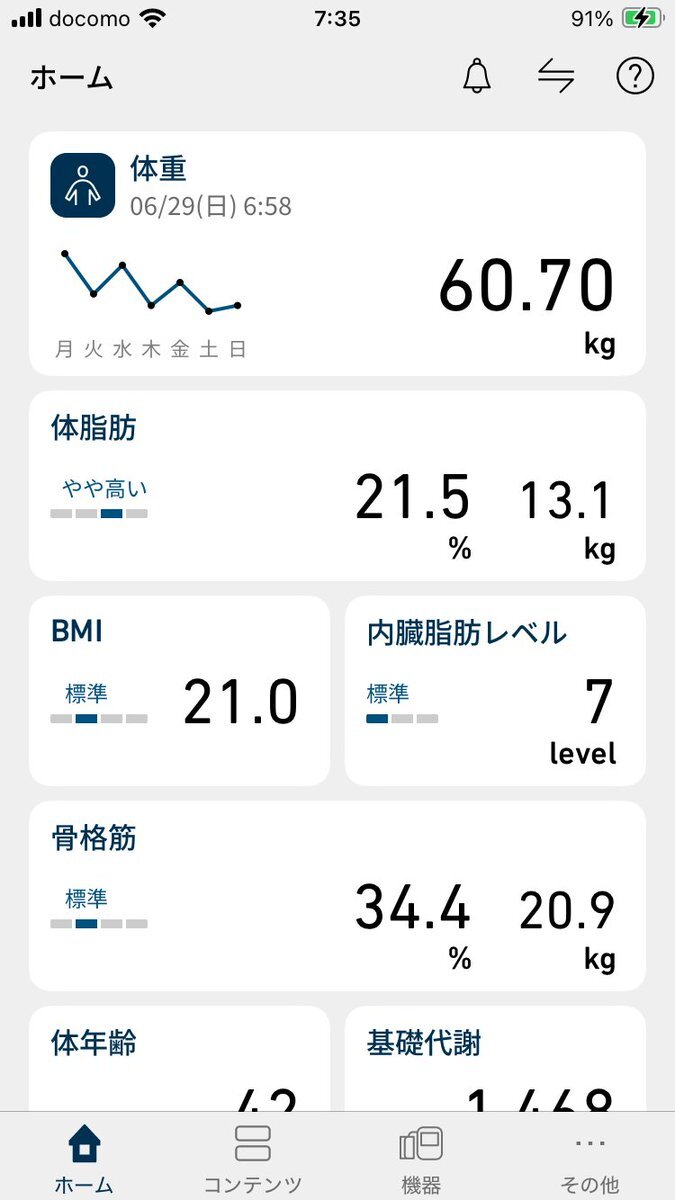Open the 体重 weight card
The width and height of the screenshot is (675, 1200).
click(x=337, y=254)
